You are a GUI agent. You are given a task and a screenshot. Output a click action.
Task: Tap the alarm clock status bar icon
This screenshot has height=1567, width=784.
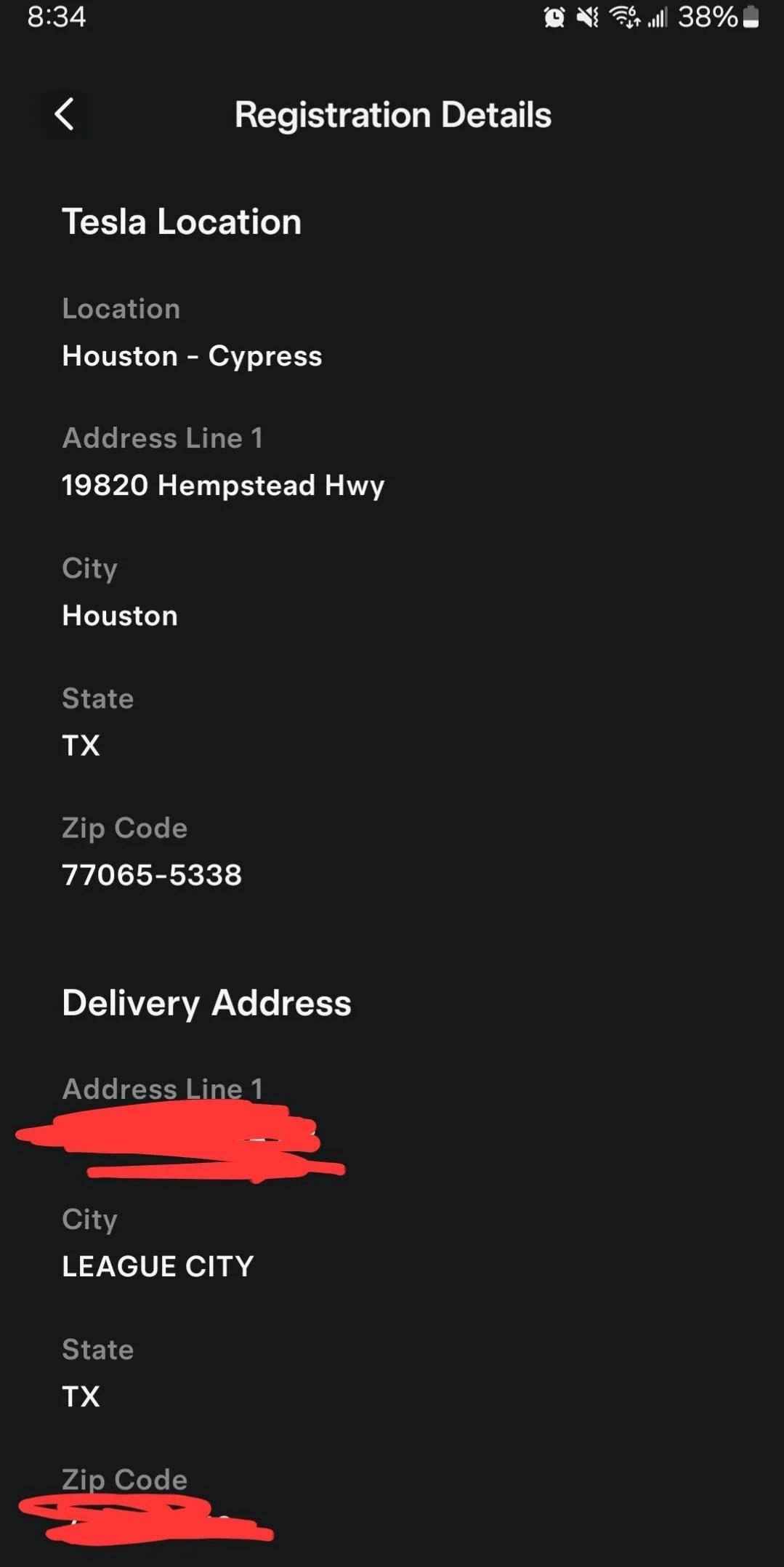554,18
